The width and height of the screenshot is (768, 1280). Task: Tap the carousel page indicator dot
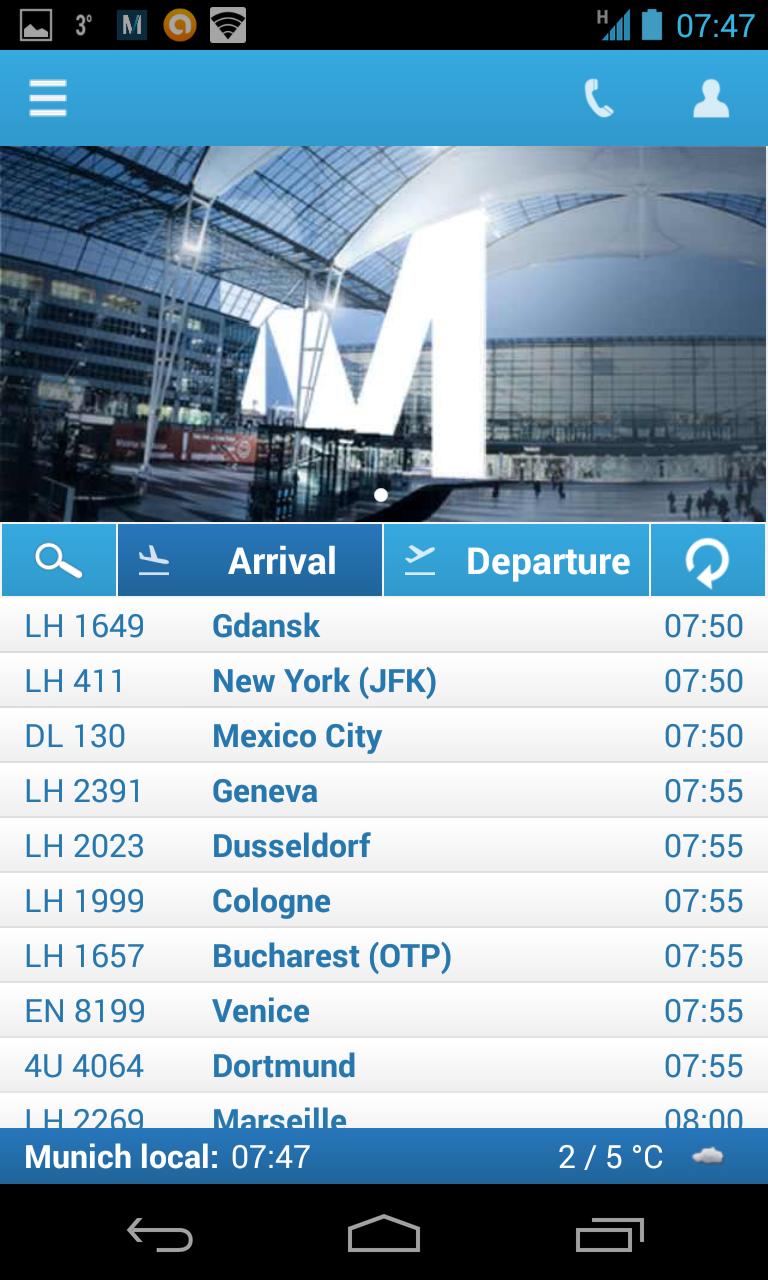[381, 493]
